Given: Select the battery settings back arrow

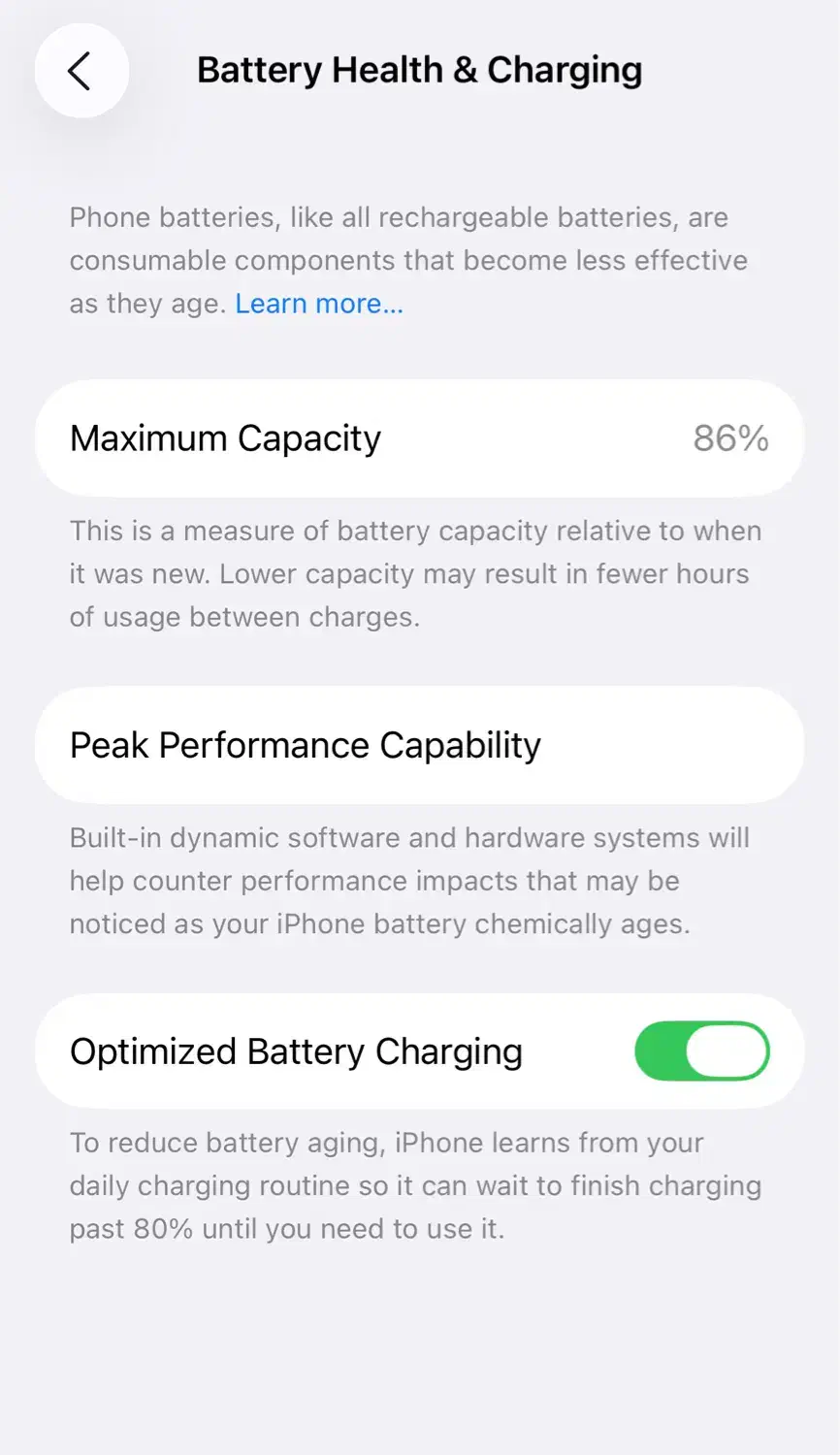Looking at the screenshot, I should pos(81,70).
